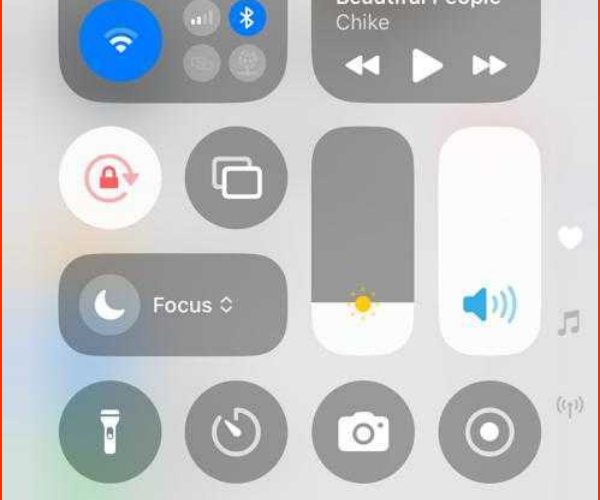The width and height of the screenshot is (600, 500).
Task: Turn on the flashlight
Action: tap(110, 432)
